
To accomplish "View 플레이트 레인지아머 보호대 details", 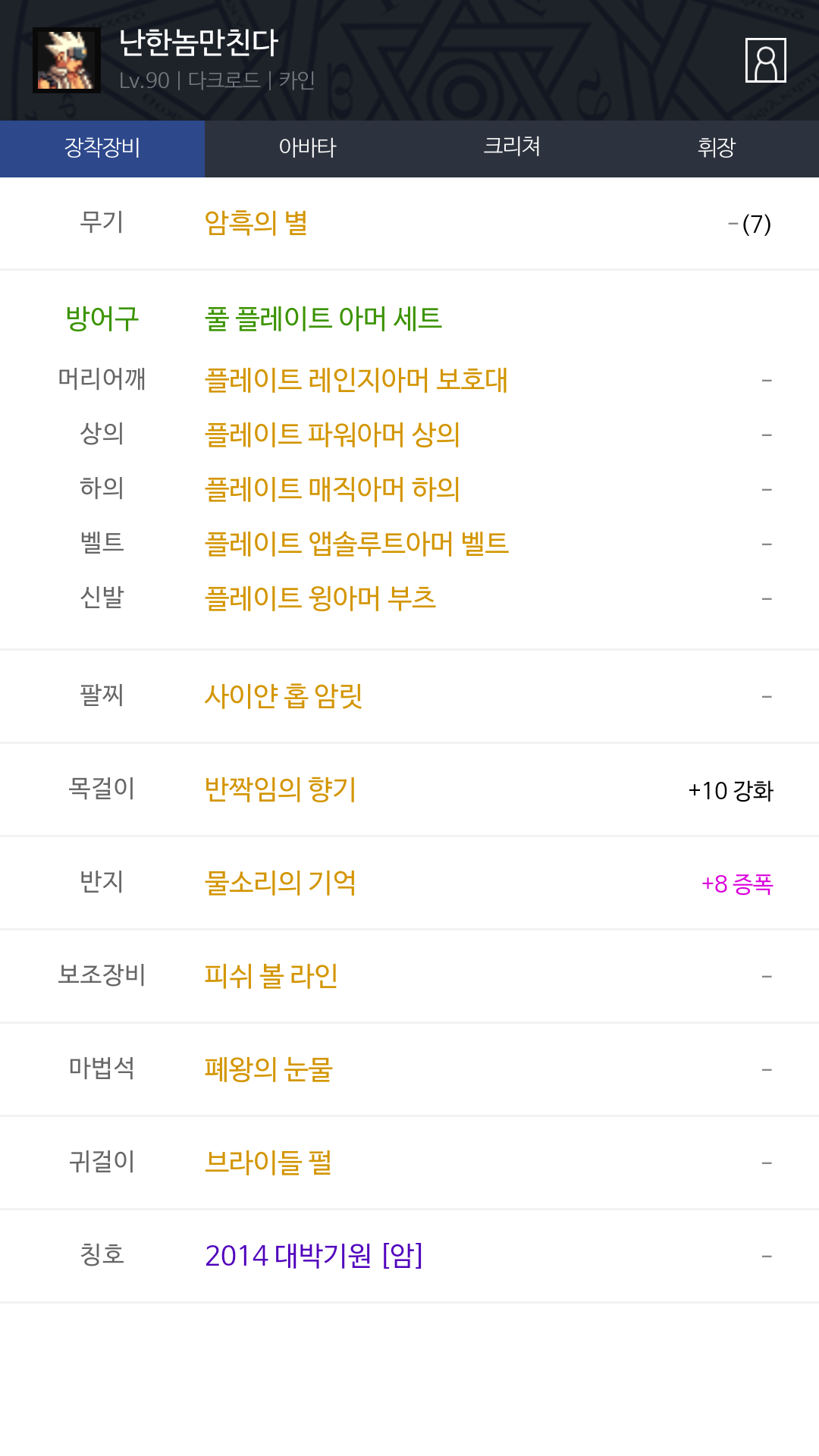I will coord(356,379).
